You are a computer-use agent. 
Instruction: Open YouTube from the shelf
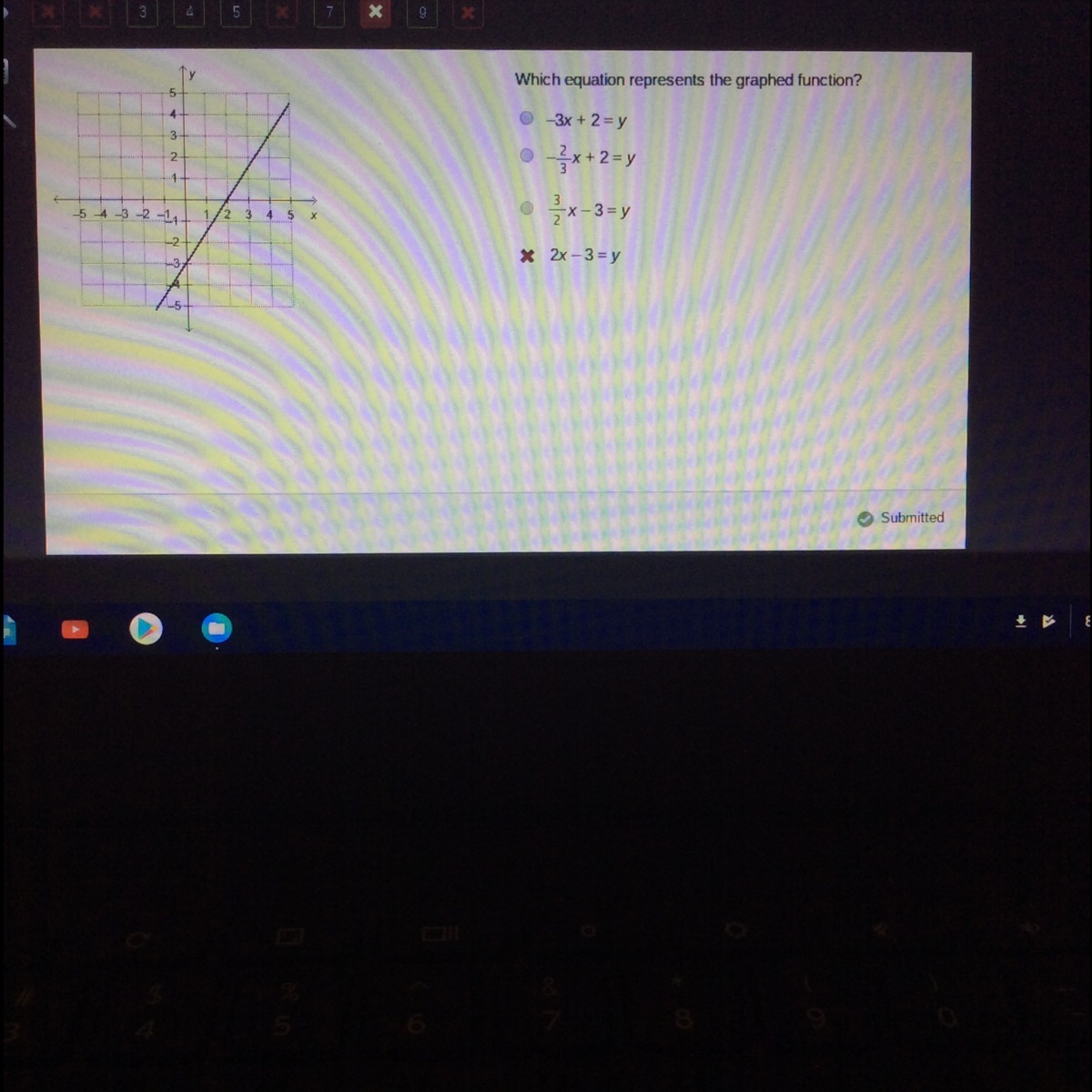pos(75,629)
